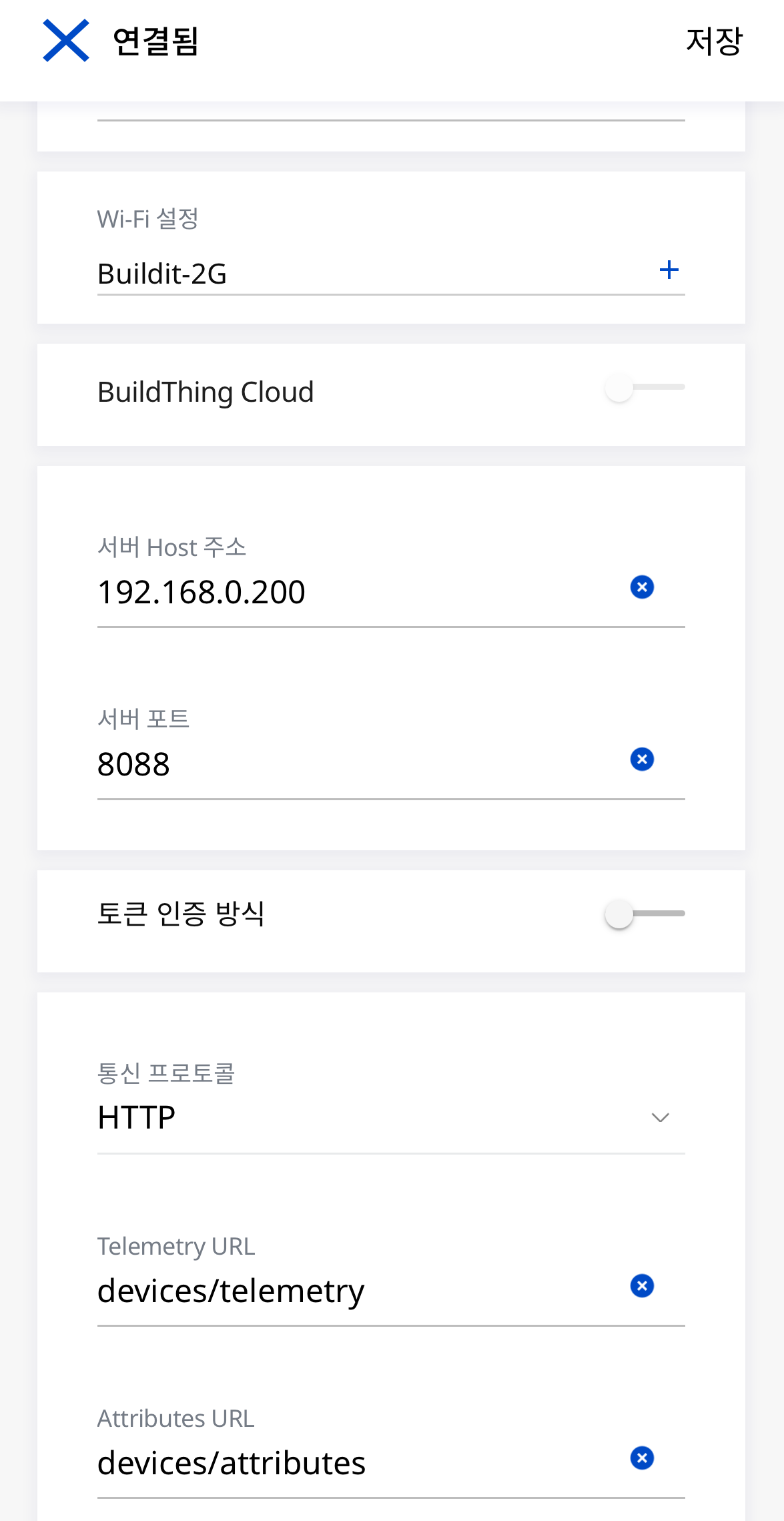
Task: Enable the BuildThing Cloud switch
Action: pos(643,388)
